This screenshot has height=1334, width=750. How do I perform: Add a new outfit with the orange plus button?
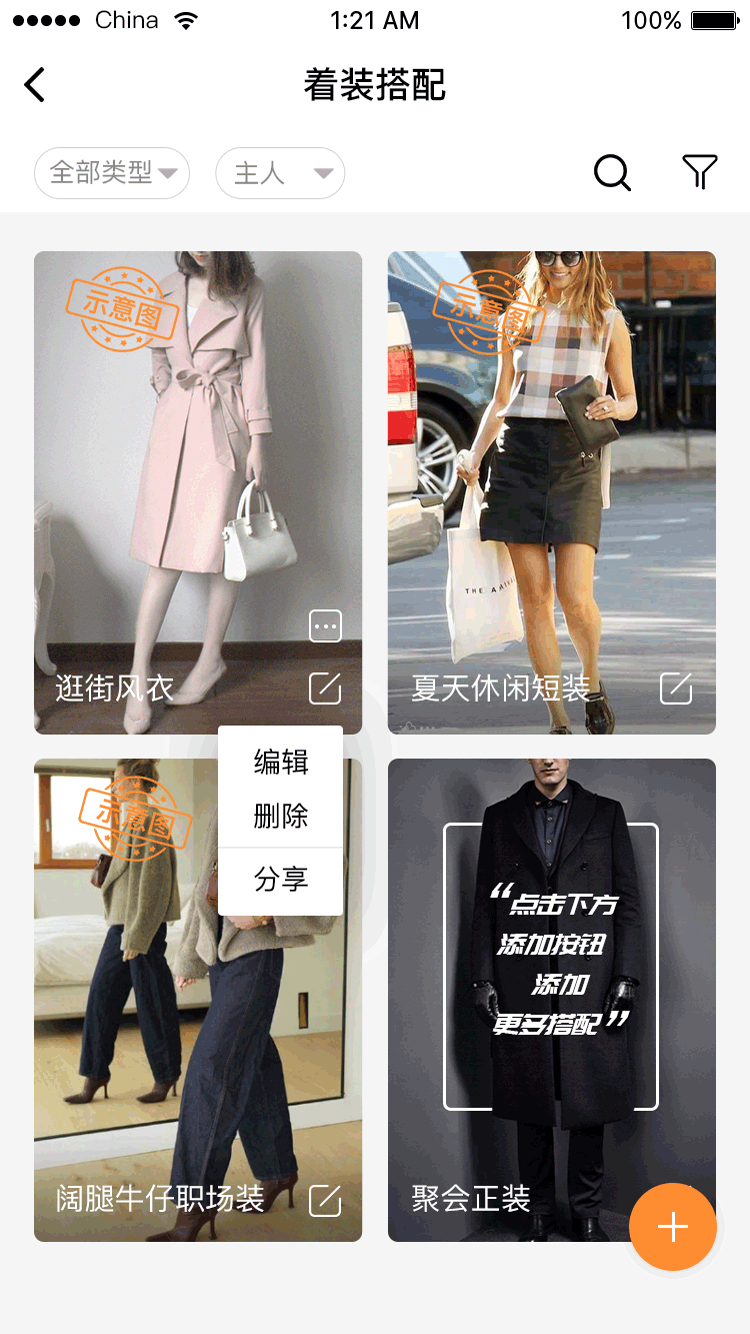click(673, 1227)
